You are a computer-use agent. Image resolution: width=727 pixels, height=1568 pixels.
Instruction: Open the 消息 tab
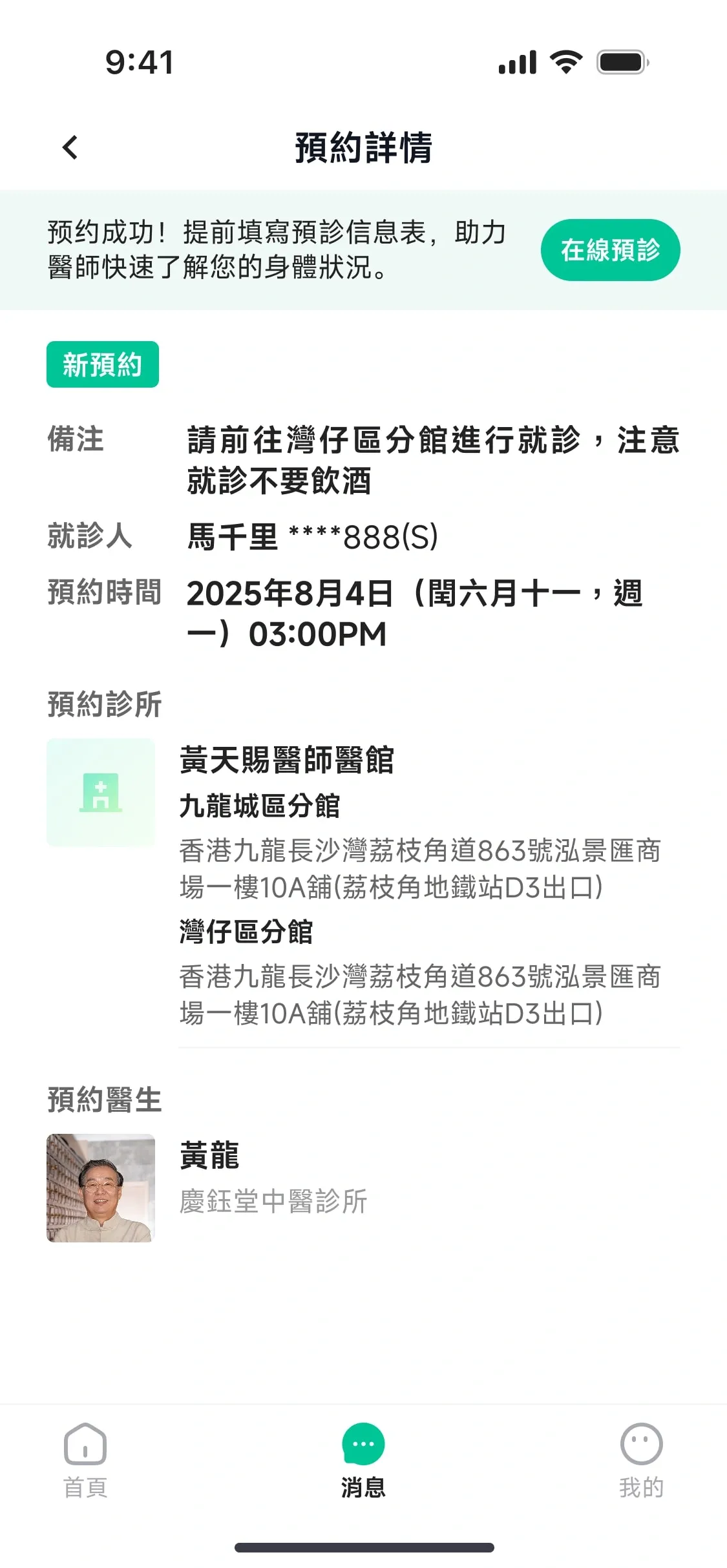363,1460
